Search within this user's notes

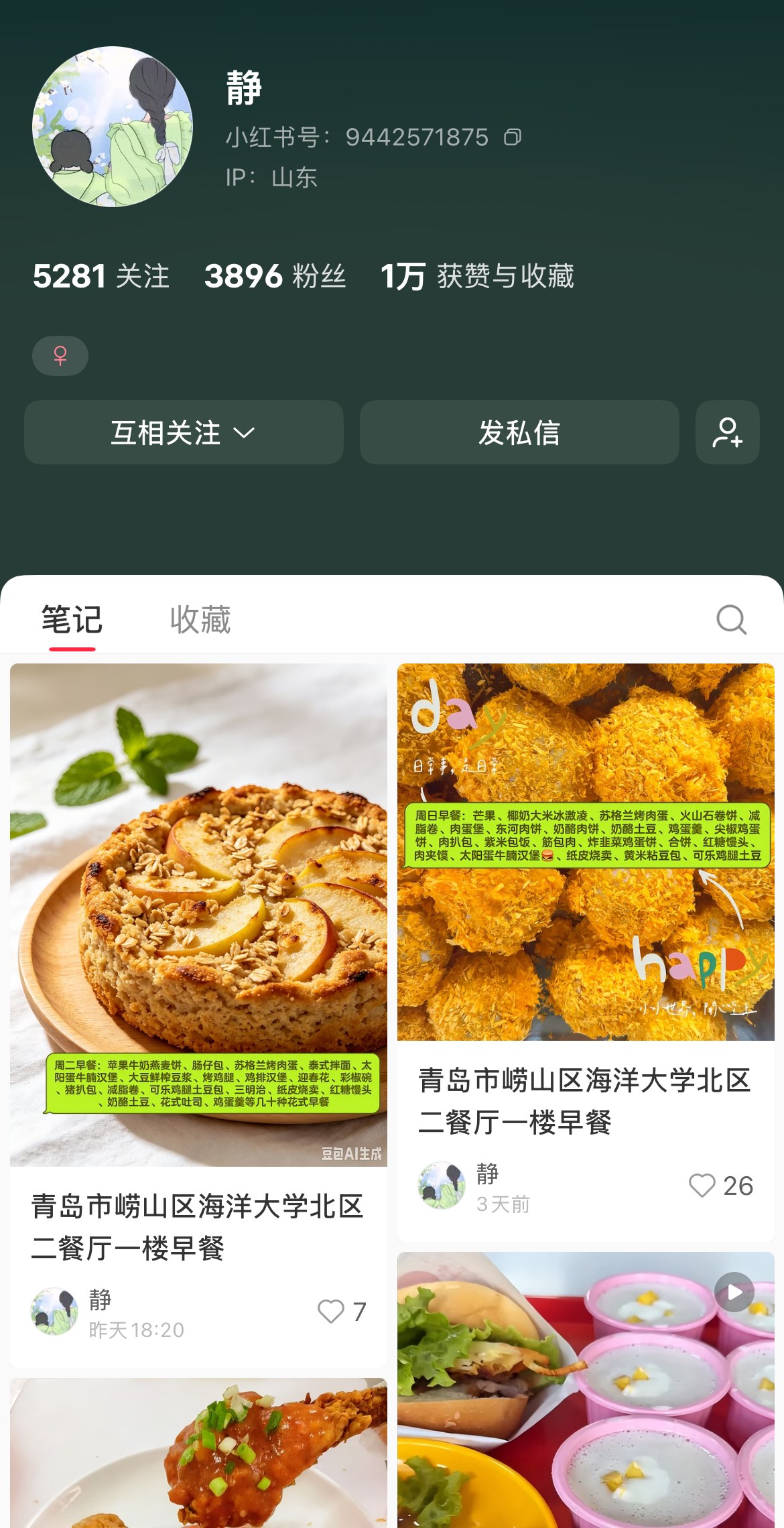[731, 619]
